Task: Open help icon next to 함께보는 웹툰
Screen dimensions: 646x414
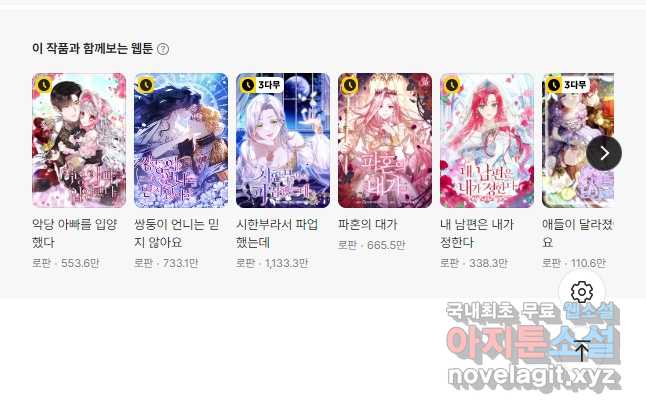Action: (163, 49)
